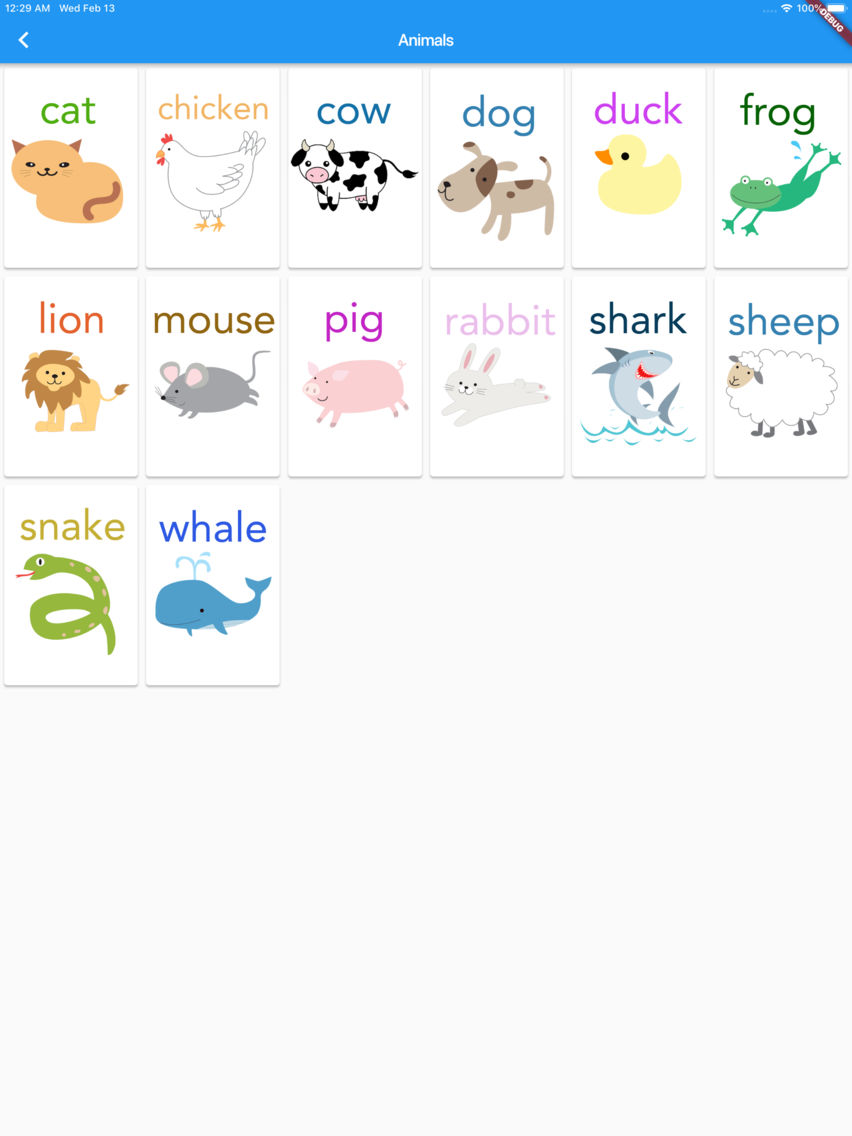Open the mouse flashcard
852x1136 pixels.
pyautogui.click(x=212, y=375)
